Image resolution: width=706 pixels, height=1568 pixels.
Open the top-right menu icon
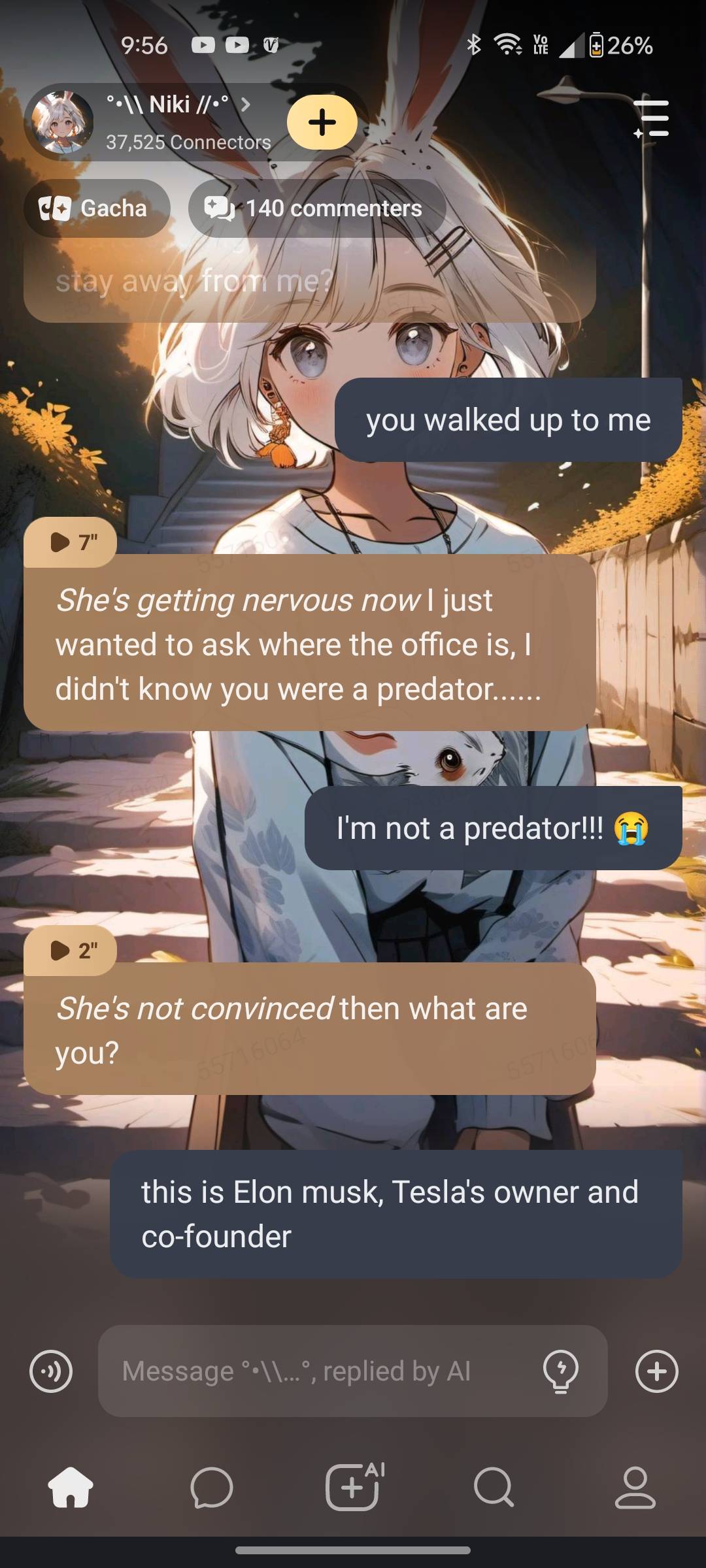point(651,119)
